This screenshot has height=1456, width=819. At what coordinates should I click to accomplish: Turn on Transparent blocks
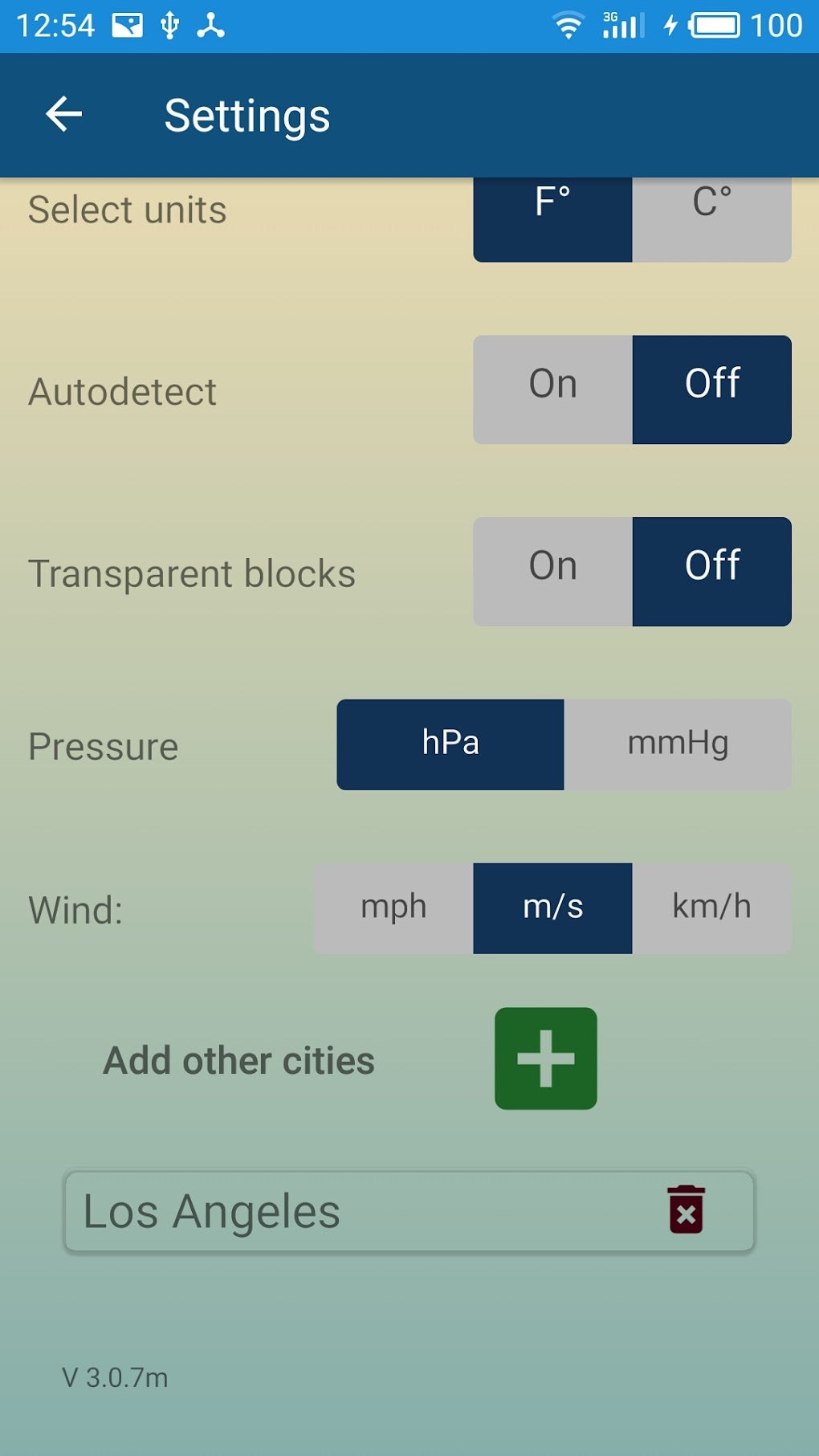pos(552,571)
